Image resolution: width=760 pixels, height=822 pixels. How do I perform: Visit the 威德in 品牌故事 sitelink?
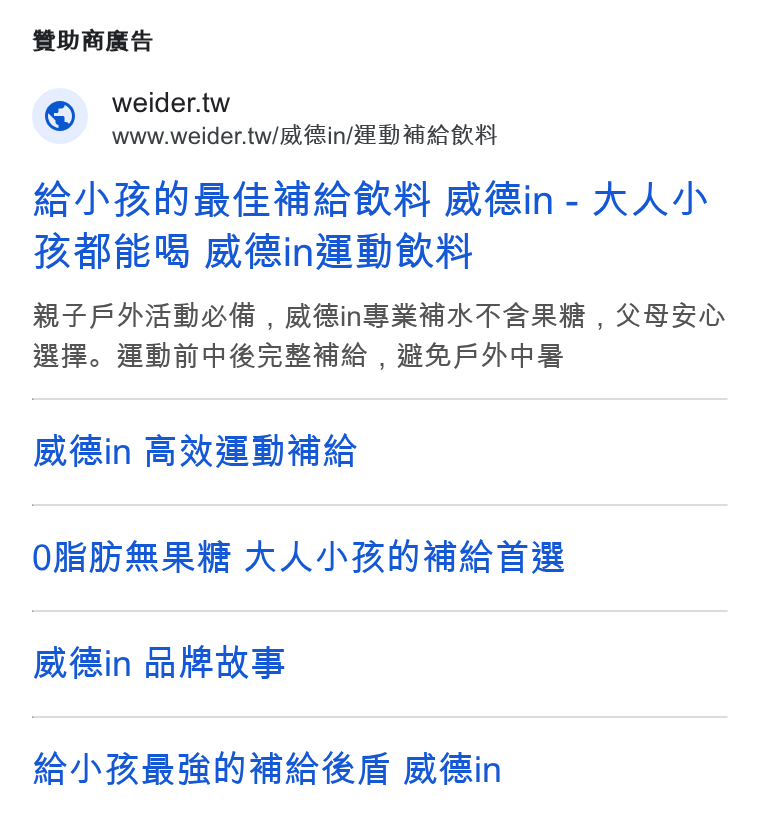[159, 663]
